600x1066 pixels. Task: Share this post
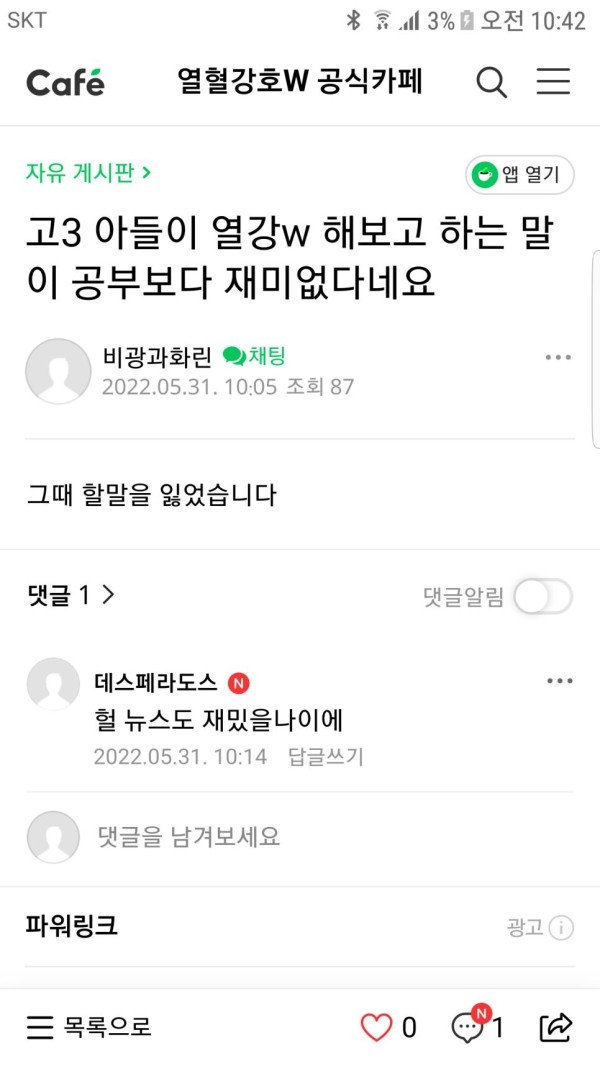(x=555, y=1027)
